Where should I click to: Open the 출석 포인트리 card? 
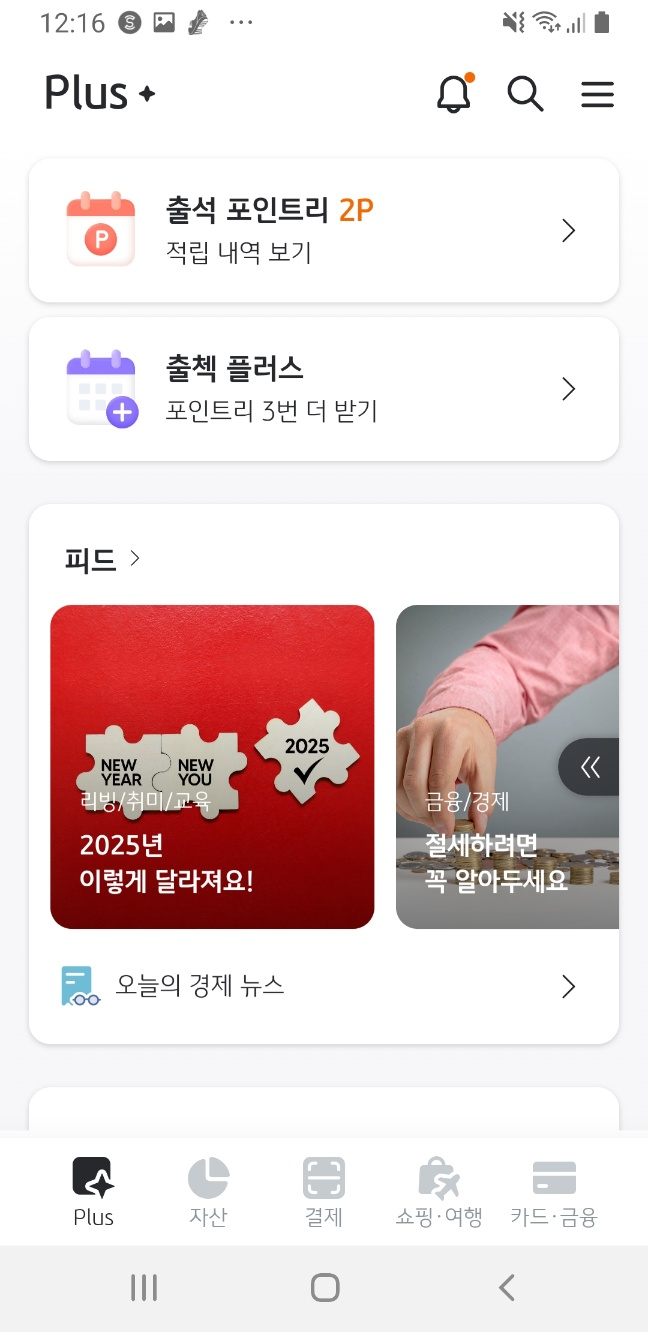click(x=324, y=230)
